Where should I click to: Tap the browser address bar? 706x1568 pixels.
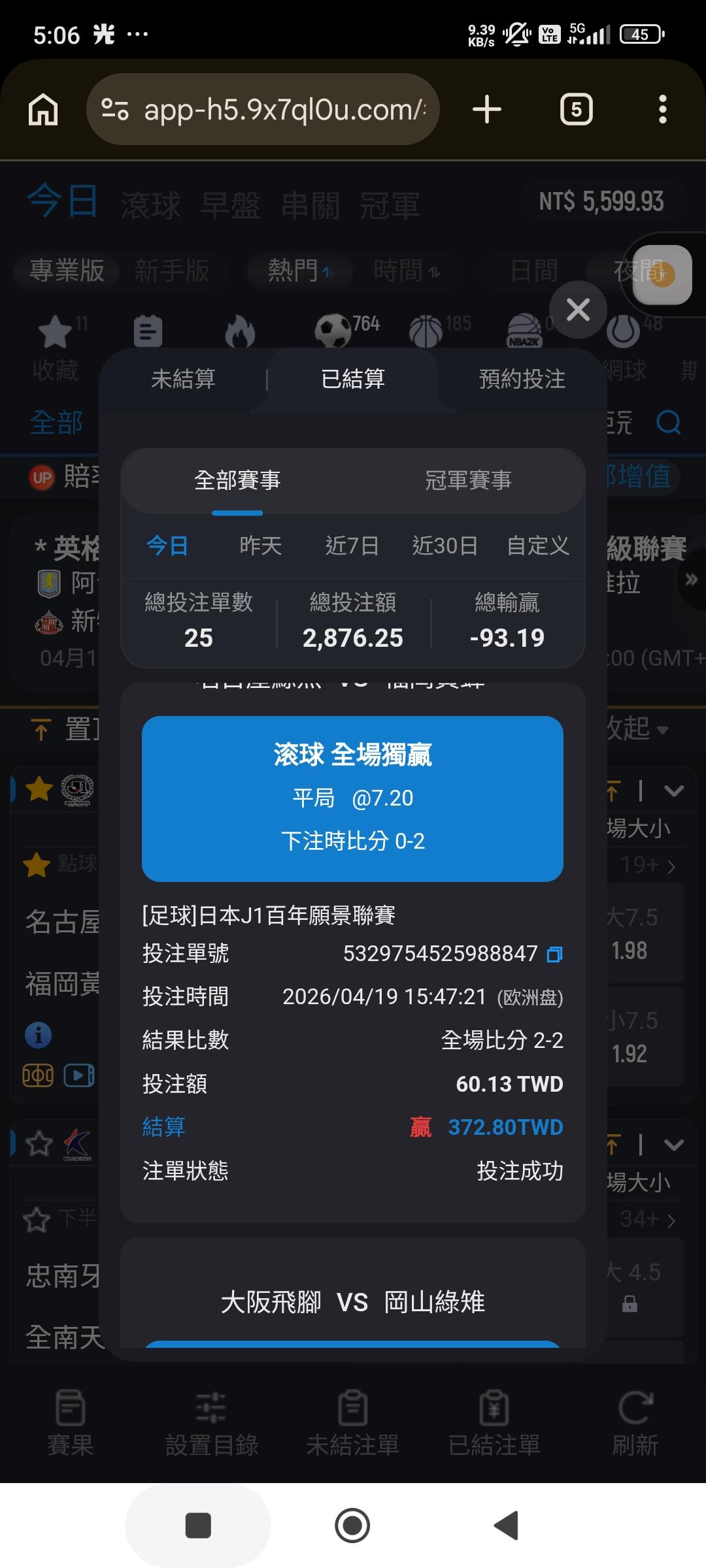pyautogui.click(x=263, y=109)
